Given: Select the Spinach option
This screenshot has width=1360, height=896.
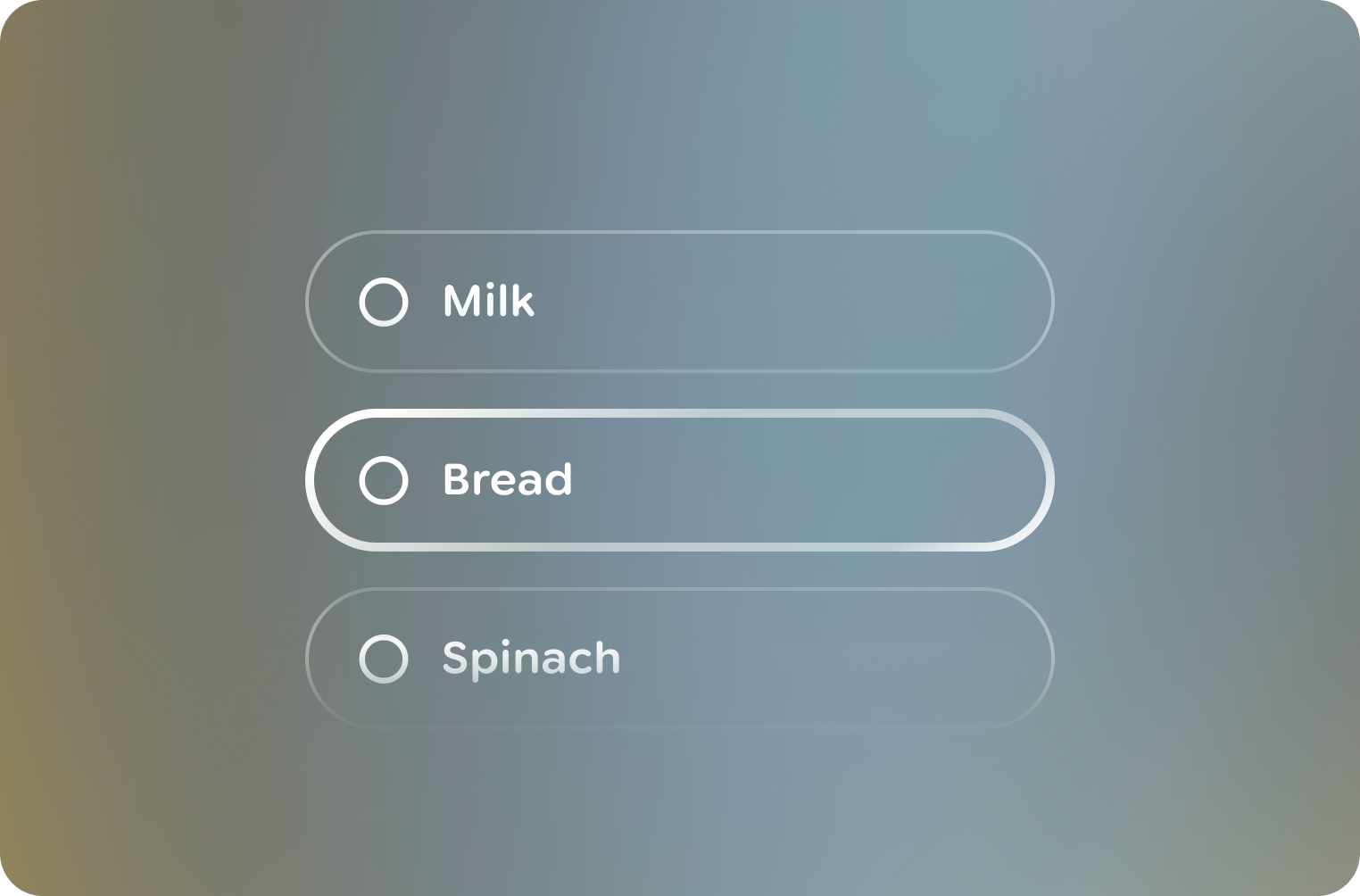Looking at the screenshot, I should click(384, 659).
